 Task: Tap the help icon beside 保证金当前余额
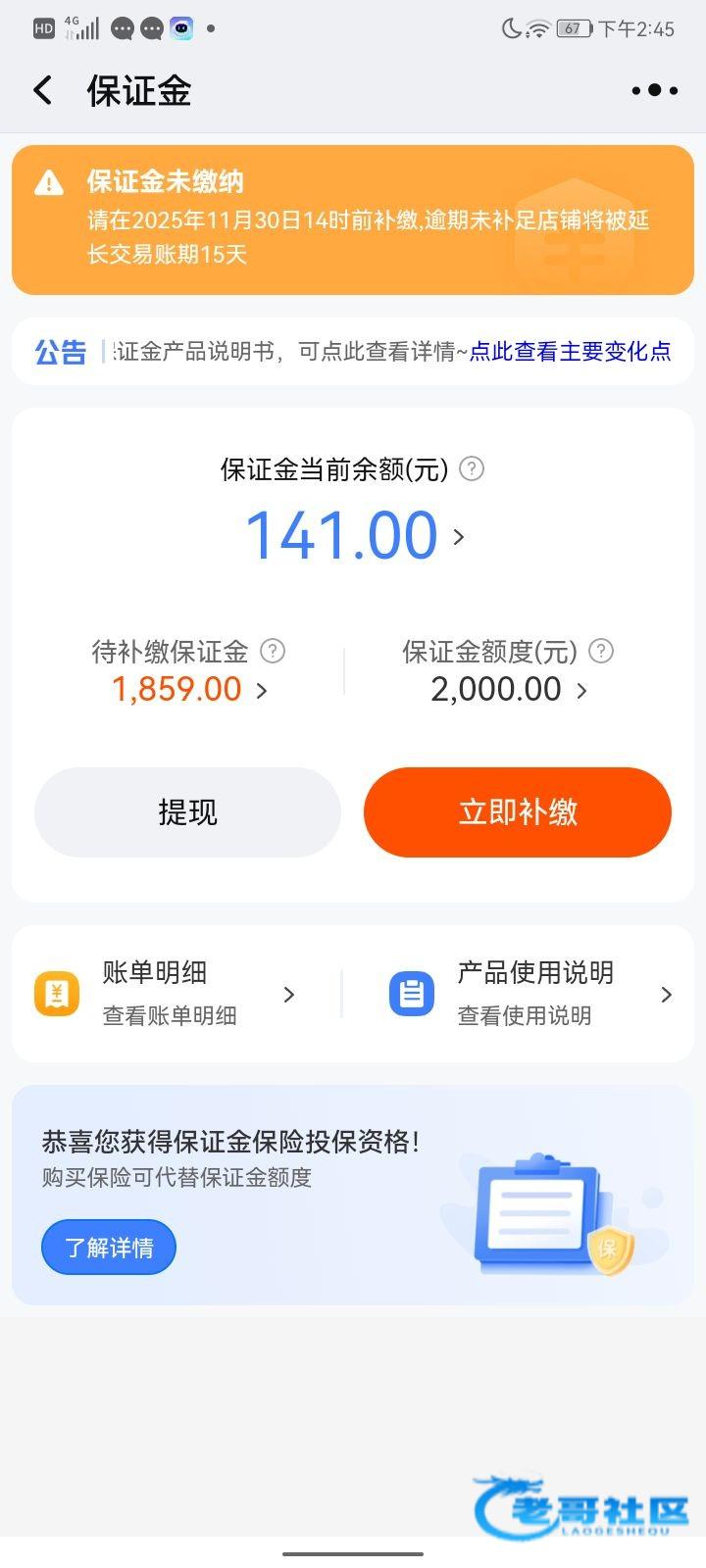pos(472,469)
